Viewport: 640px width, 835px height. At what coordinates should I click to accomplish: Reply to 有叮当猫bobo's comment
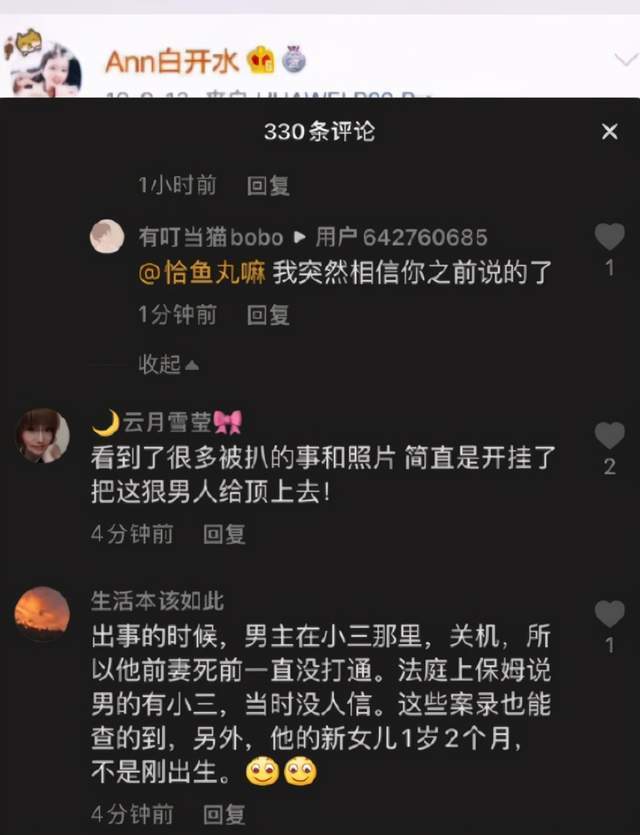point(268,315)
